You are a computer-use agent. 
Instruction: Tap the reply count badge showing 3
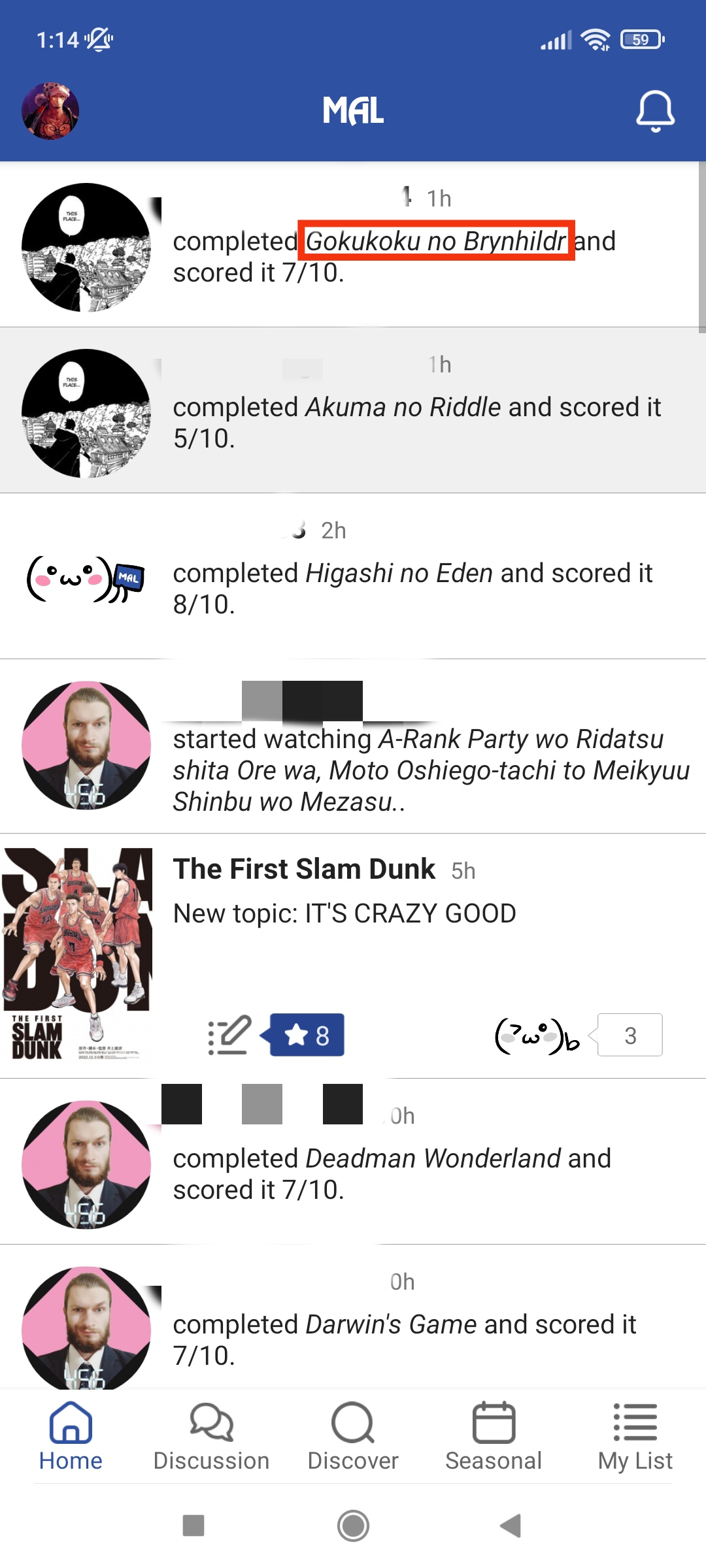tap(630, 1036)
